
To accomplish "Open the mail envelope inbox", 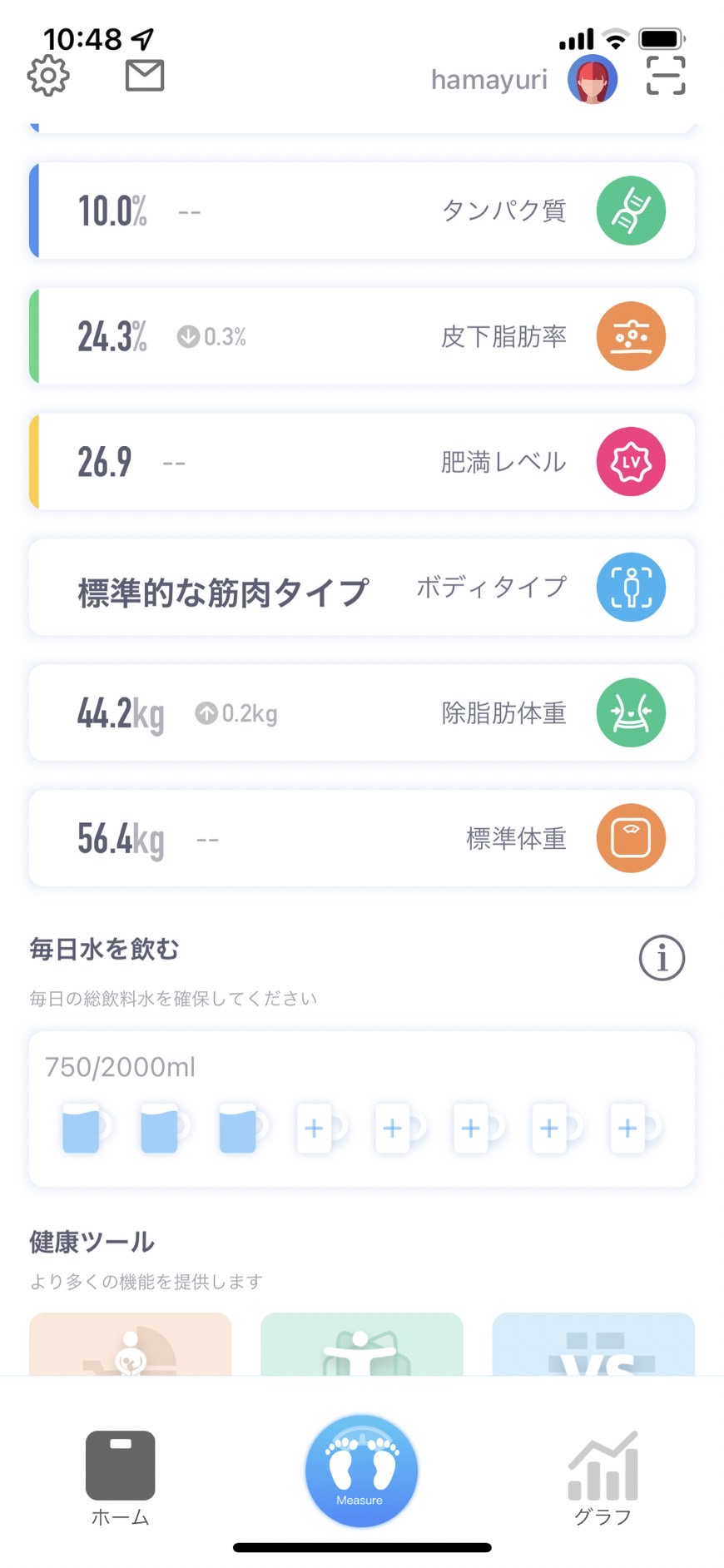I will tap(145, 76).
